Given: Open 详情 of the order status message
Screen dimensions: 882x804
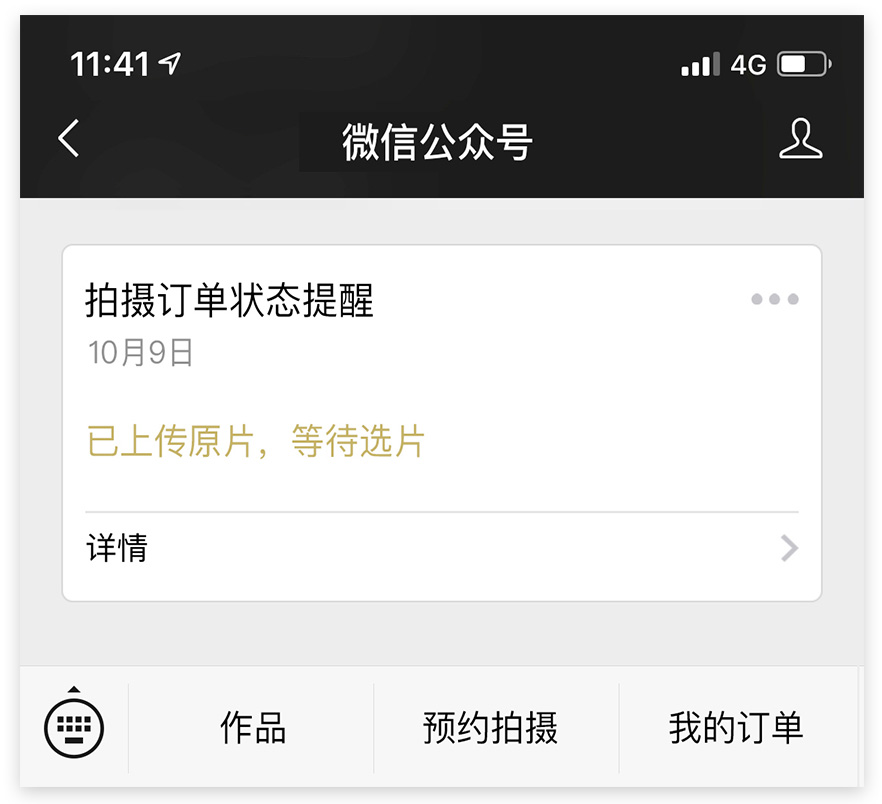Looking at the screenshot, I should tap(441, 548).
